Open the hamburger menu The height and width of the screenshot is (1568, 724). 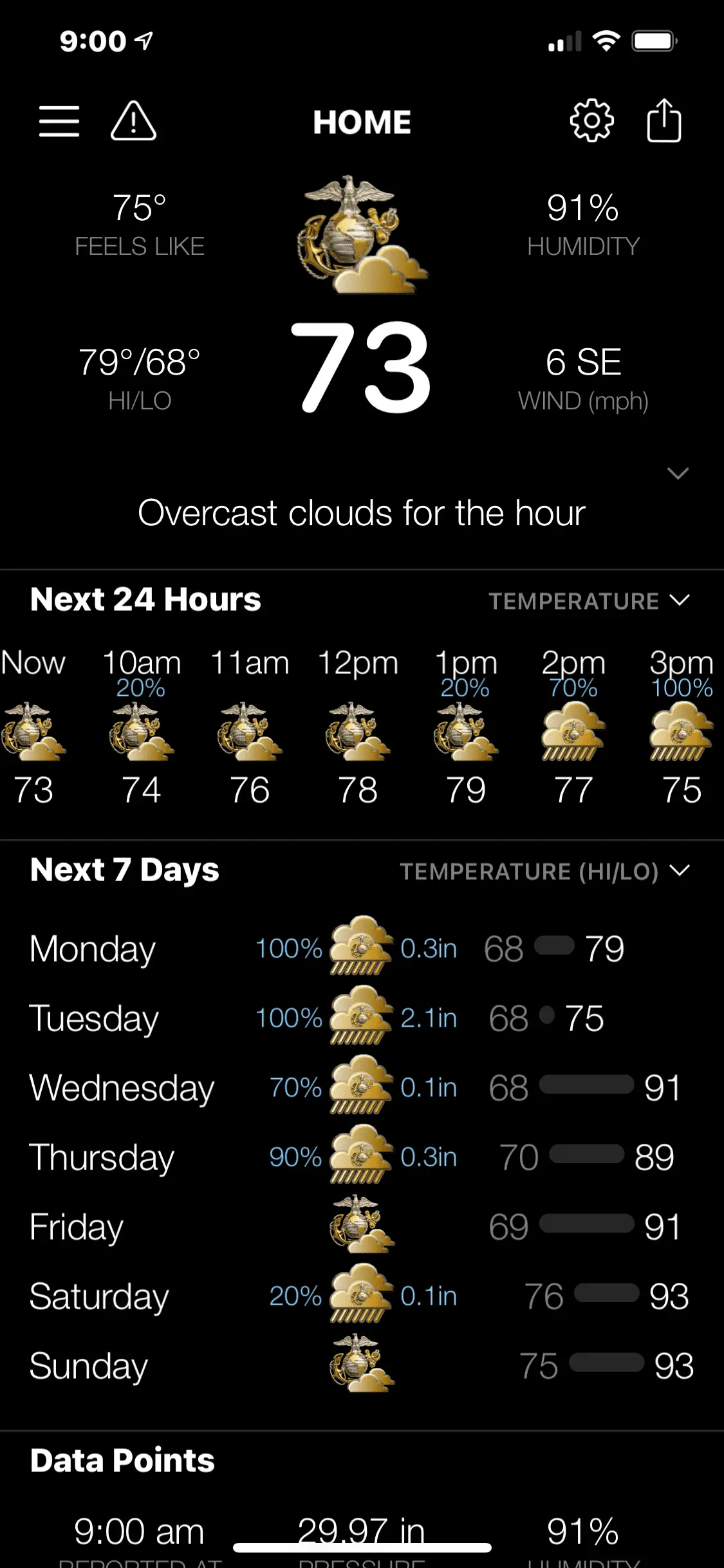point(59,121)
